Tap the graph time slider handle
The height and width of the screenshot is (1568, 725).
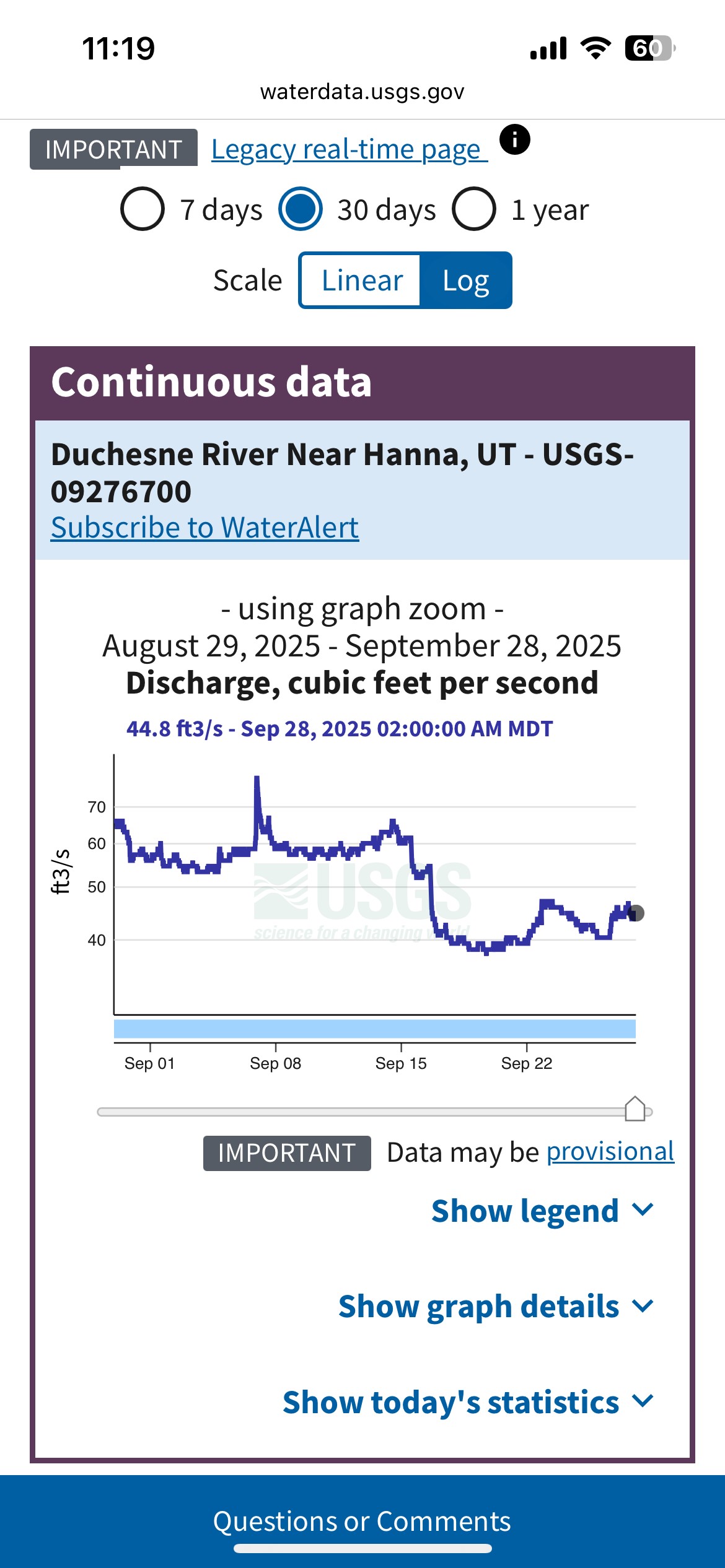pos(635,1109)
